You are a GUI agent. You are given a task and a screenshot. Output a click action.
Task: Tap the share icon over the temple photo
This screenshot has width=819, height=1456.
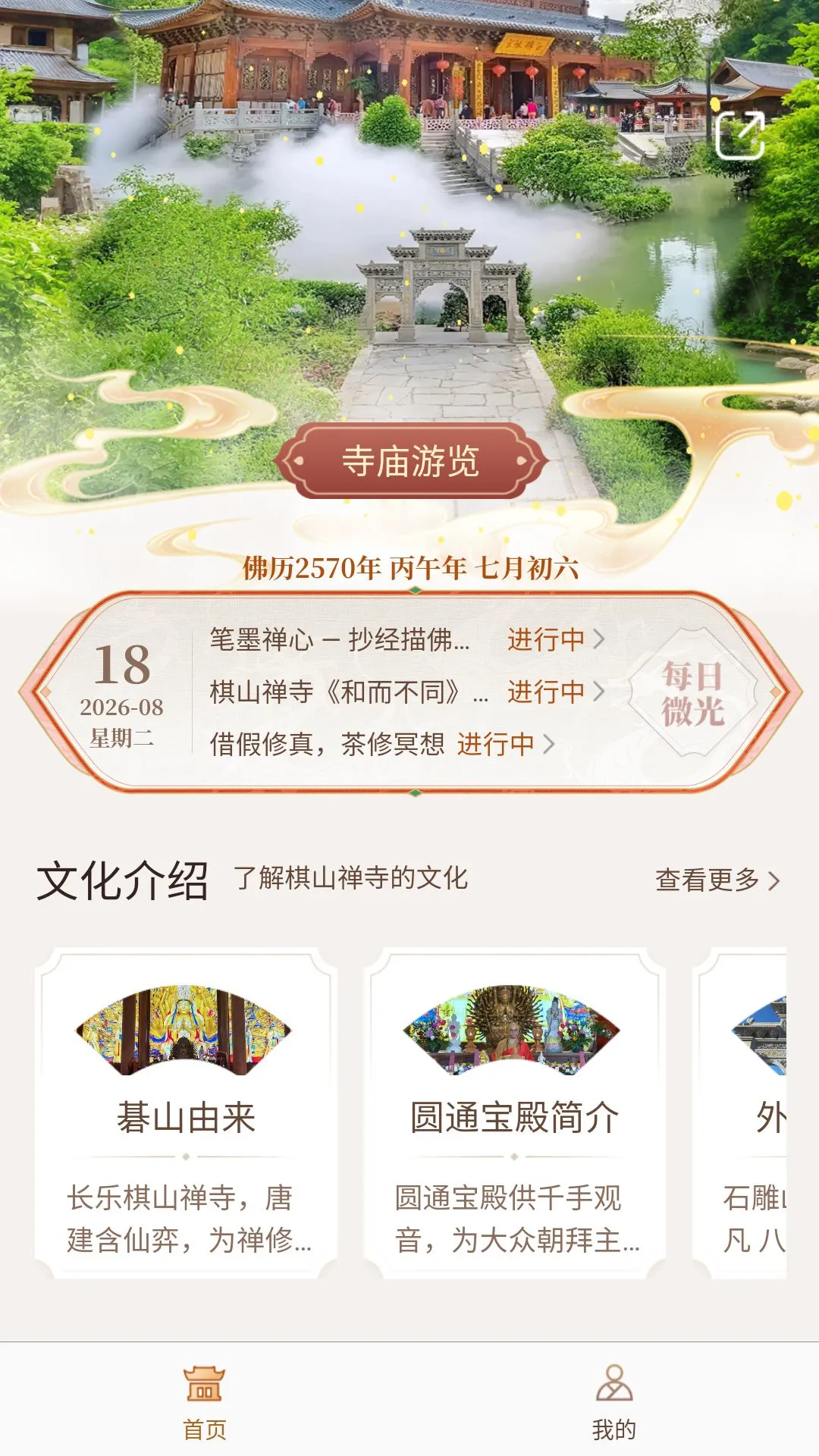[739, 135]
